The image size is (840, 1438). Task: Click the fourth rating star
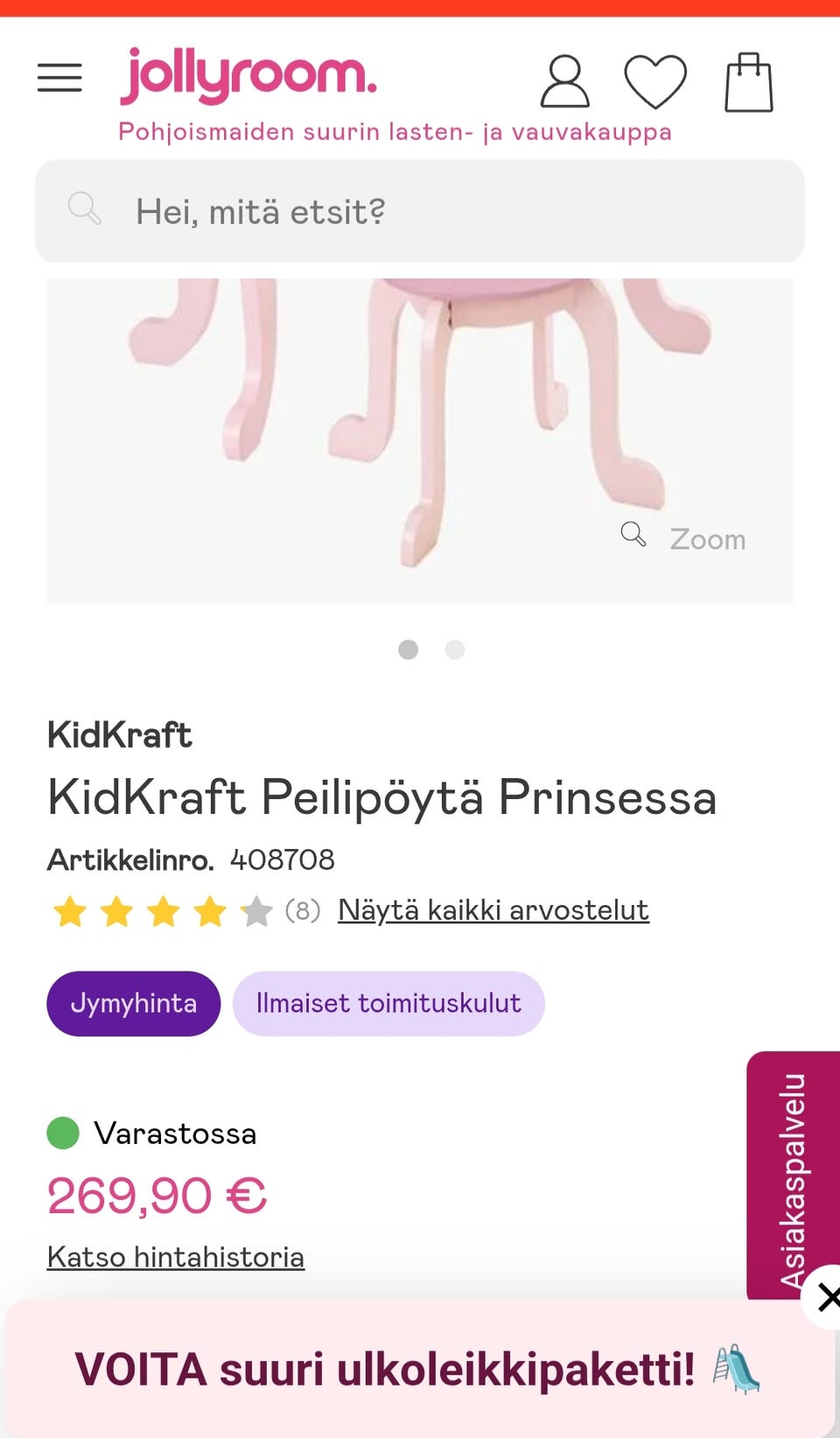pyautogui.click(x=210, y=911)
